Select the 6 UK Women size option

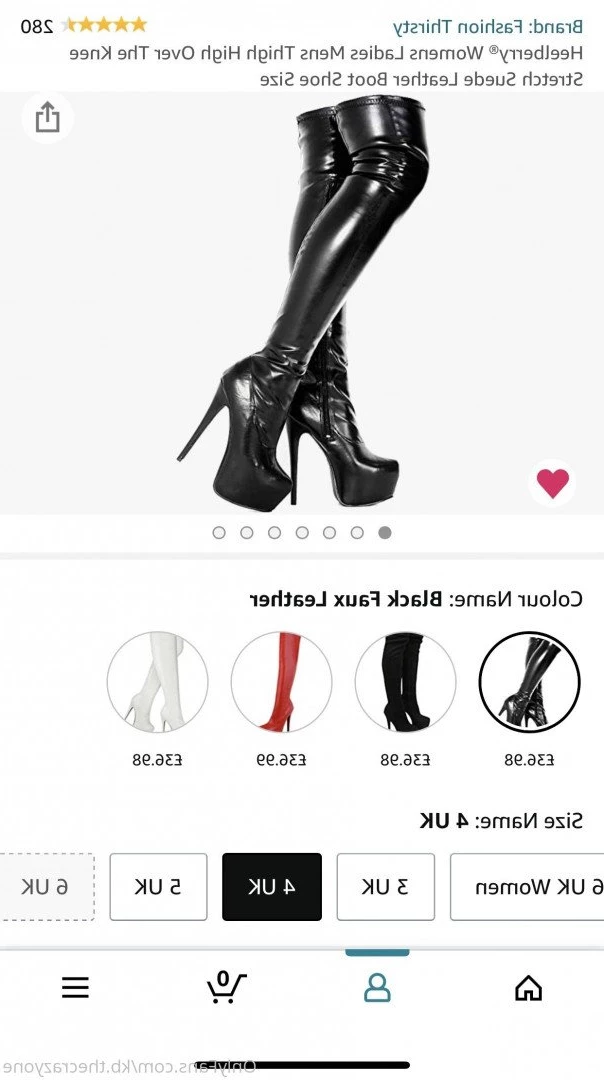528,887
